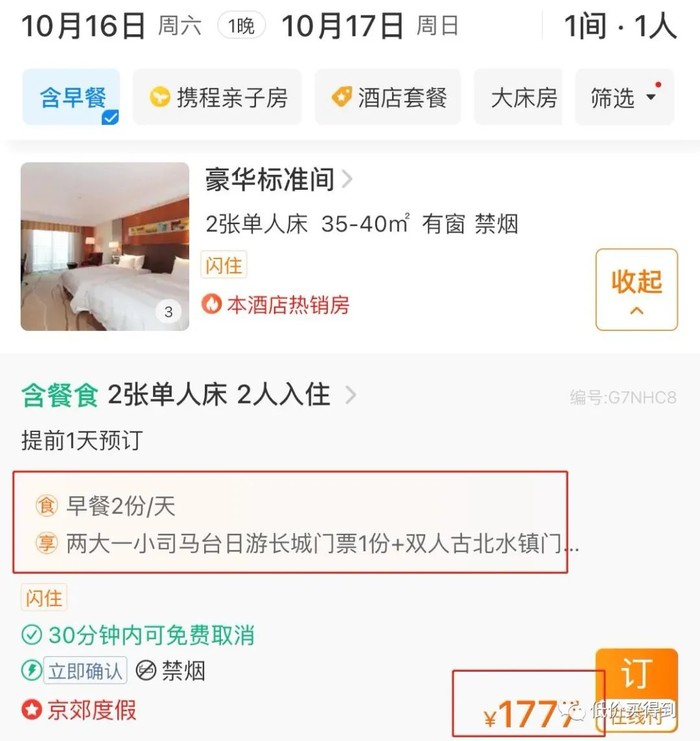The height and width of the screenshot is (741, 700).
Task: Open the check-in date picker 10月16日
Action: click(x=84, y=27)
